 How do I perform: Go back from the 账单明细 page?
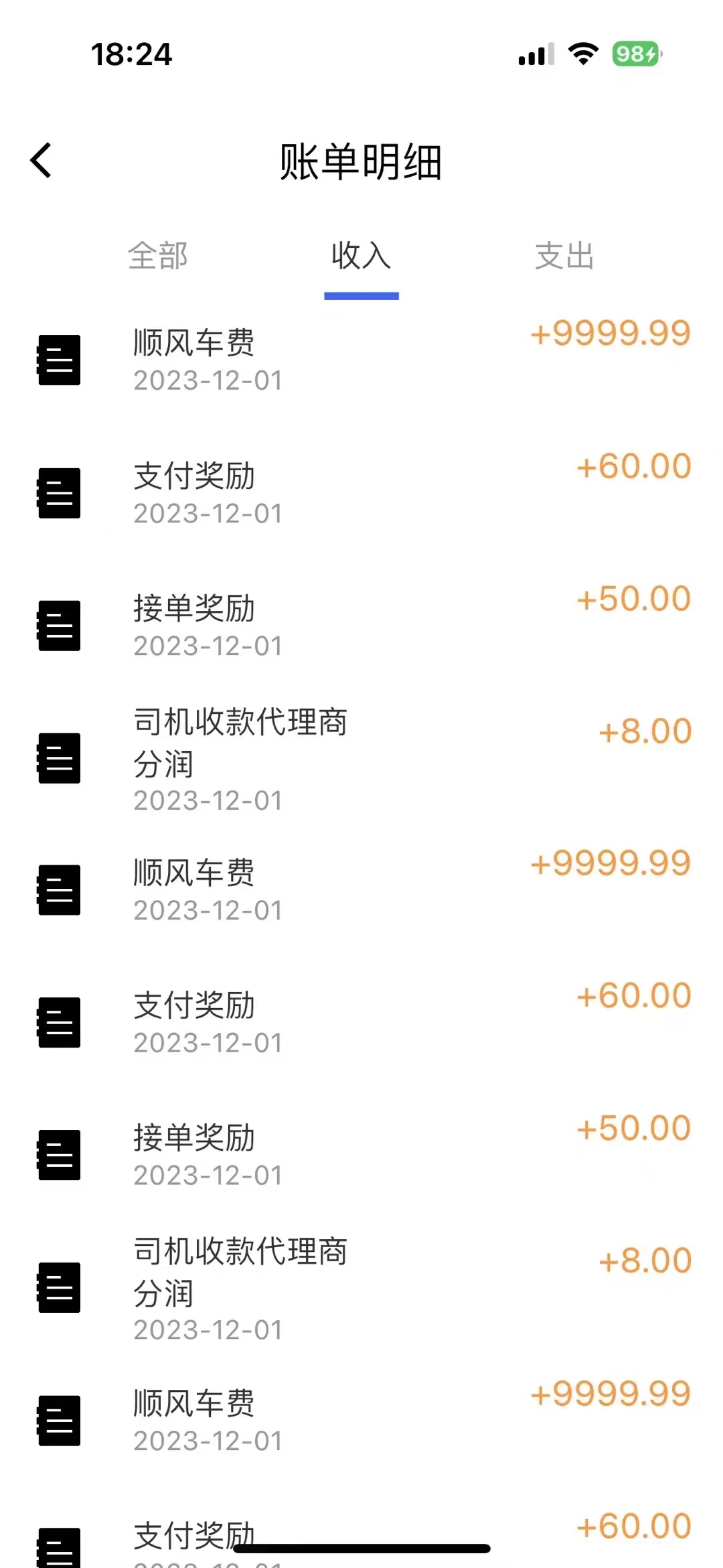42,161
